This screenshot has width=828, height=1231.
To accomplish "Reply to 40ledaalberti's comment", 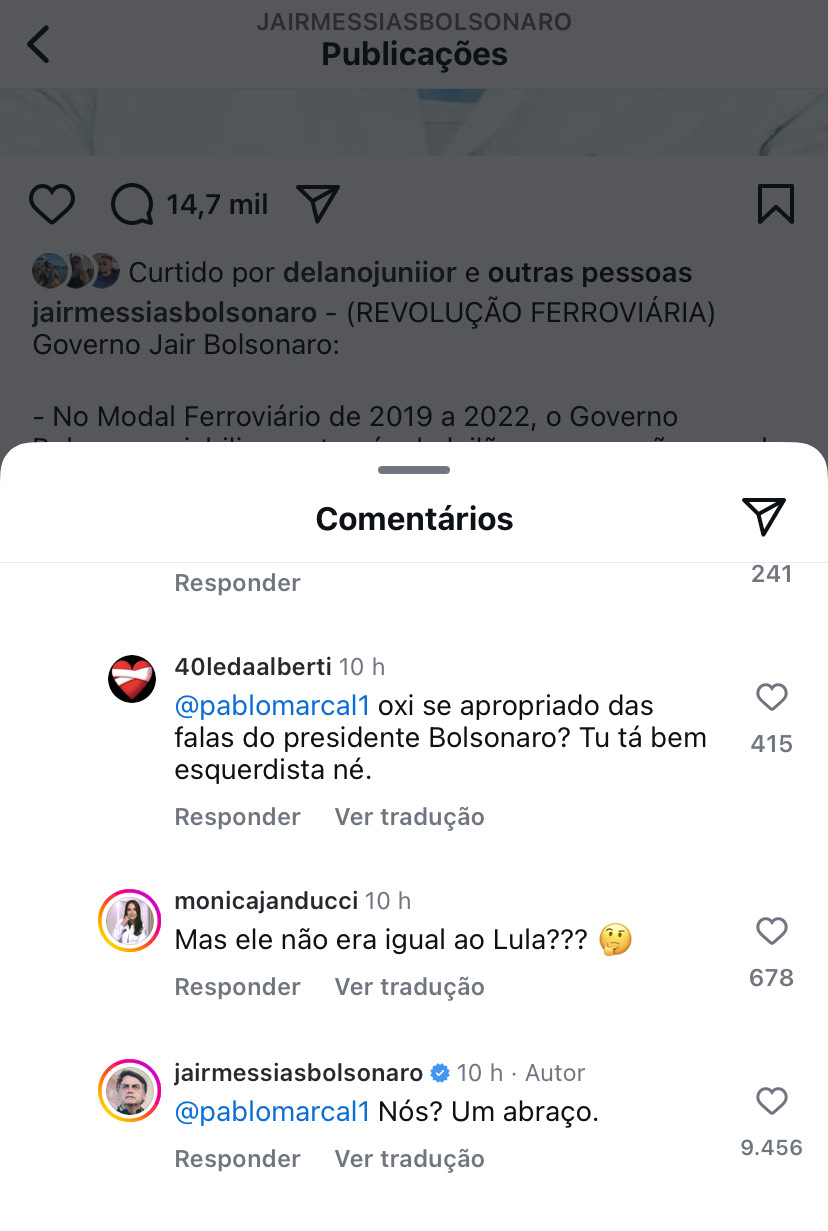I will [237, 817].
